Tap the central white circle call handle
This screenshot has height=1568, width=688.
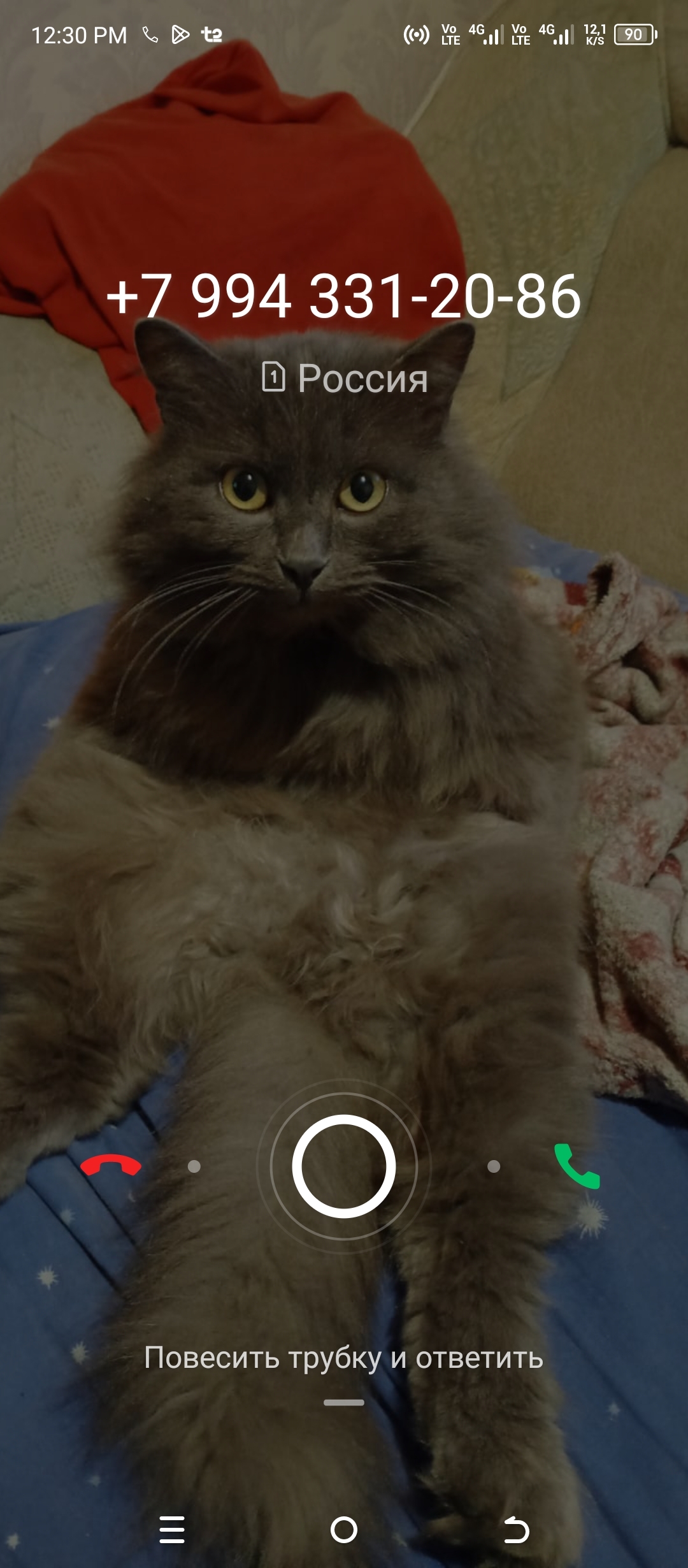point(344,1166)
